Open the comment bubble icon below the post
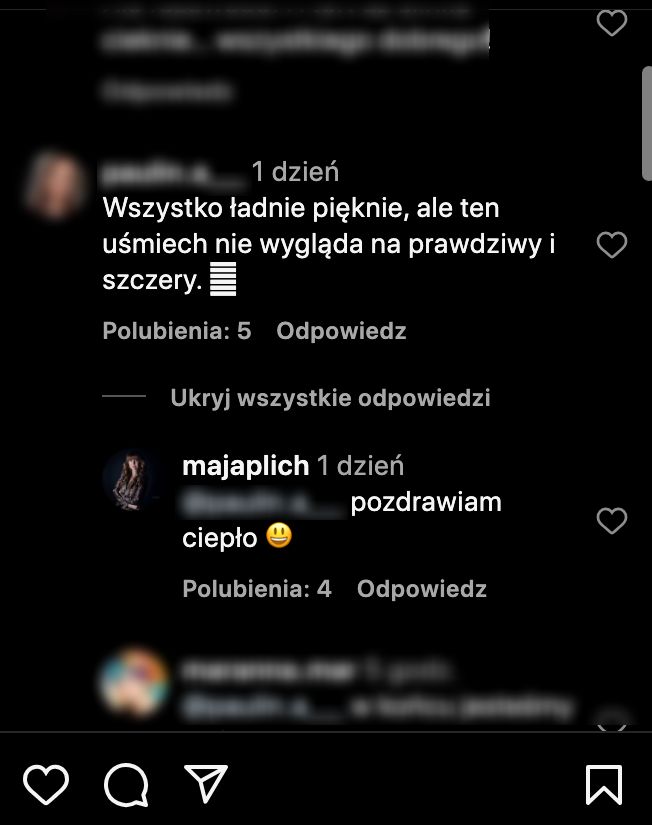Screen dimensions: 652x825 click(x=126, y=784)
